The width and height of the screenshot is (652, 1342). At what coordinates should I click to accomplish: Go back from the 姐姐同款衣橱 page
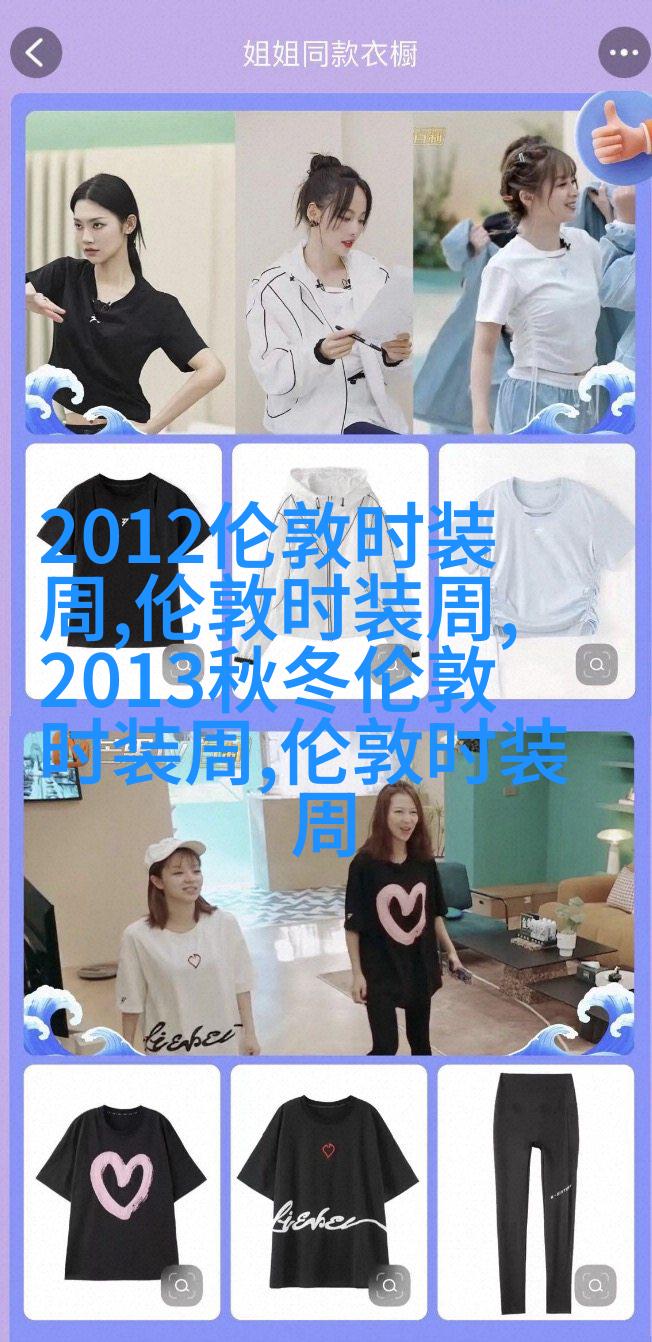(36, 53)
